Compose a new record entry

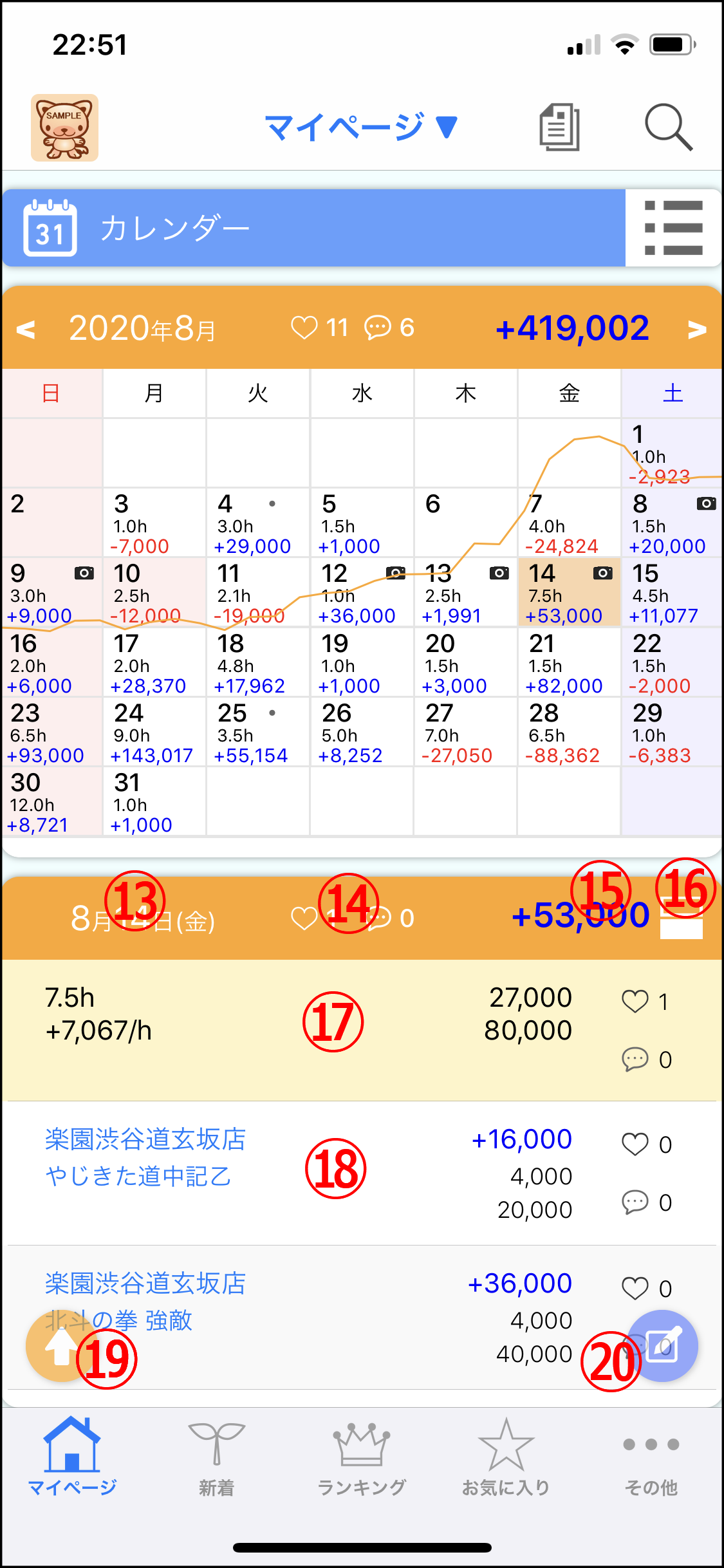point(663,1346)
